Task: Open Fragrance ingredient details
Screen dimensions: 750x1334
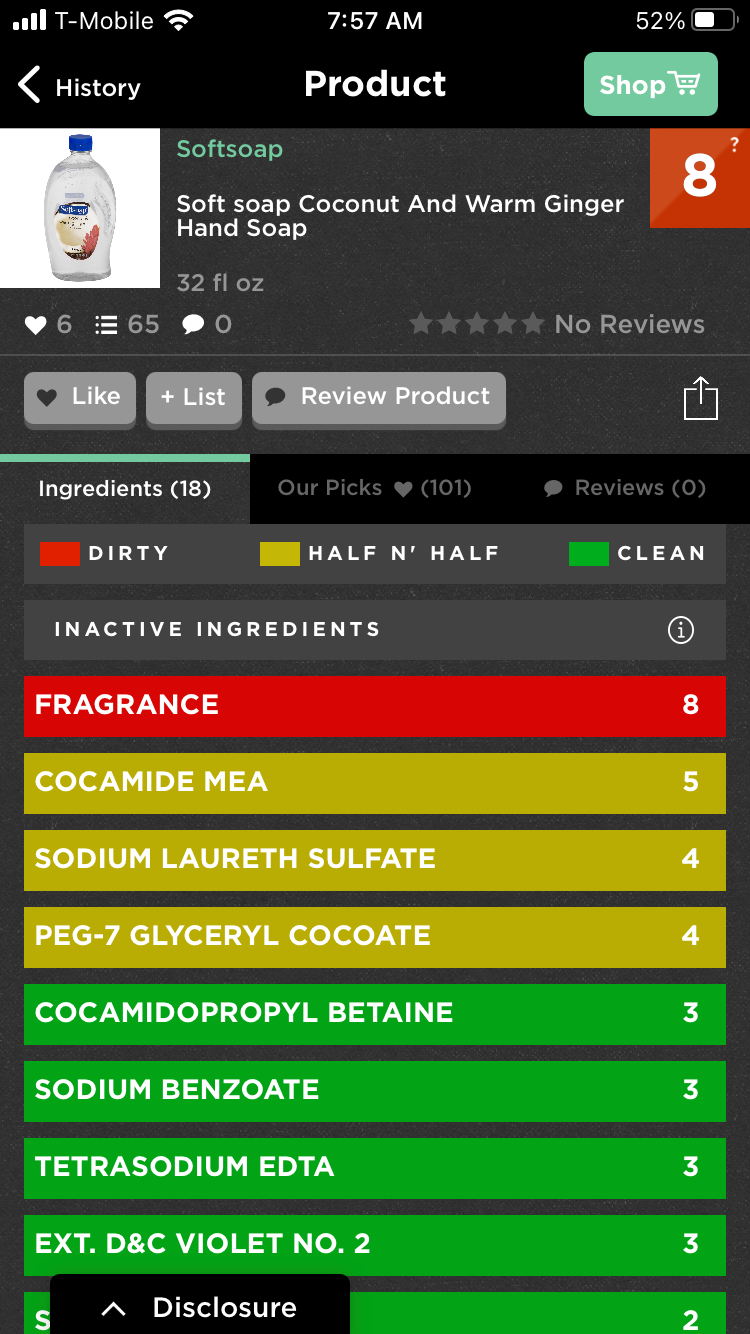Action: (375, 706)
